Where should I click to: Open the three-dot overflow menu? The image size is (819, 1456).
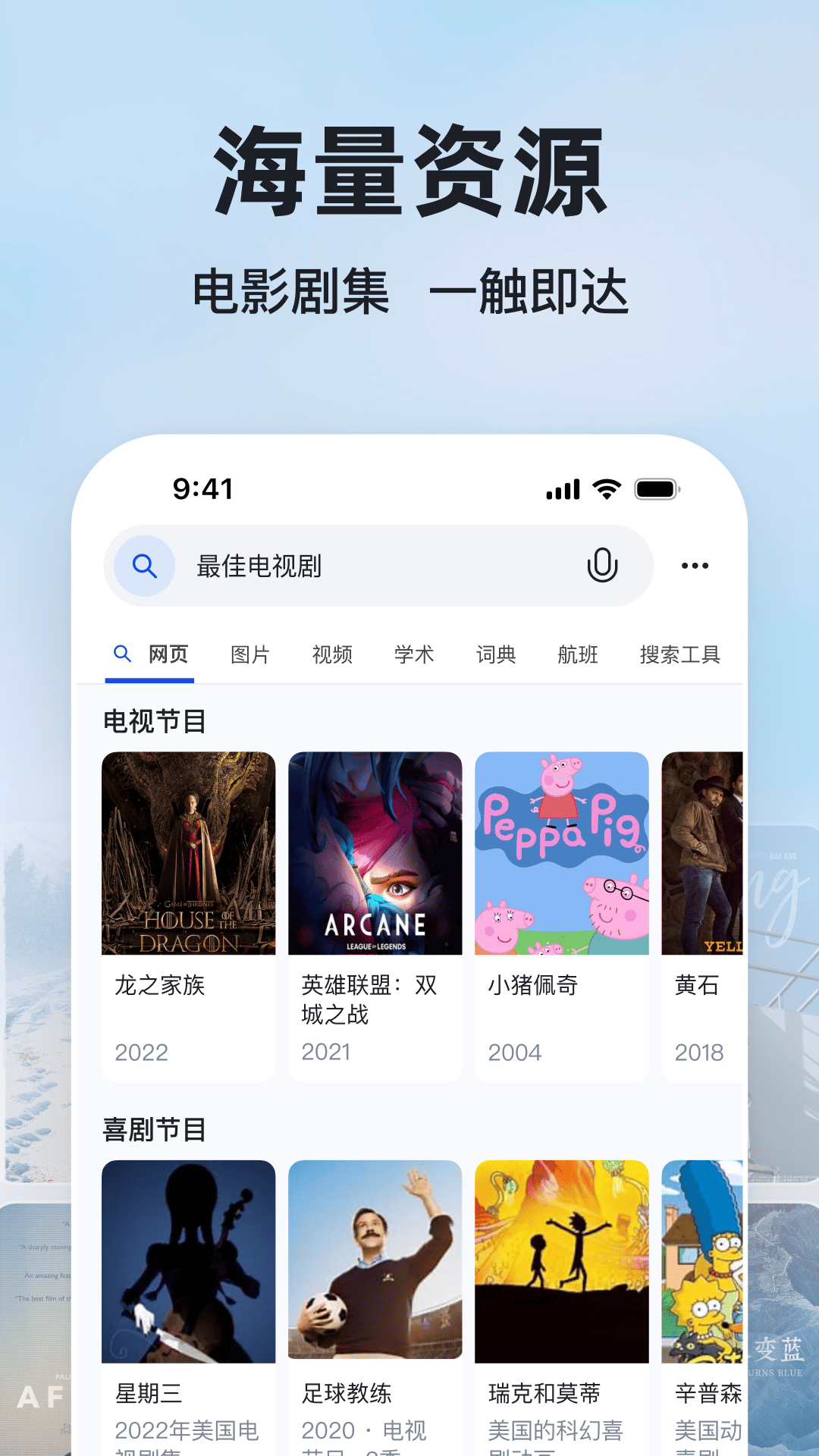695,565
